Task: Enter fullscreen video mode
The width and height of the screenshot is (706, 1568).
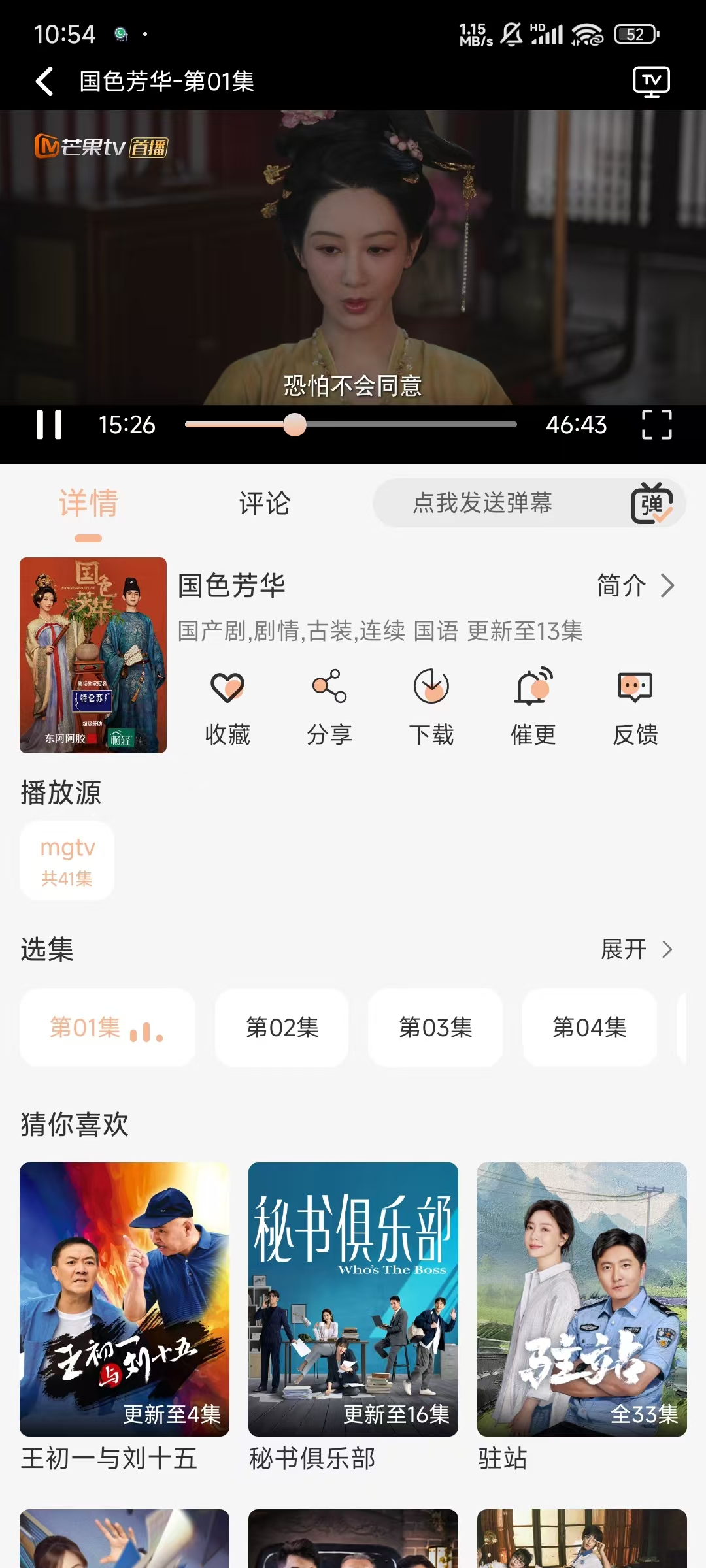Action: pos(656,425)
